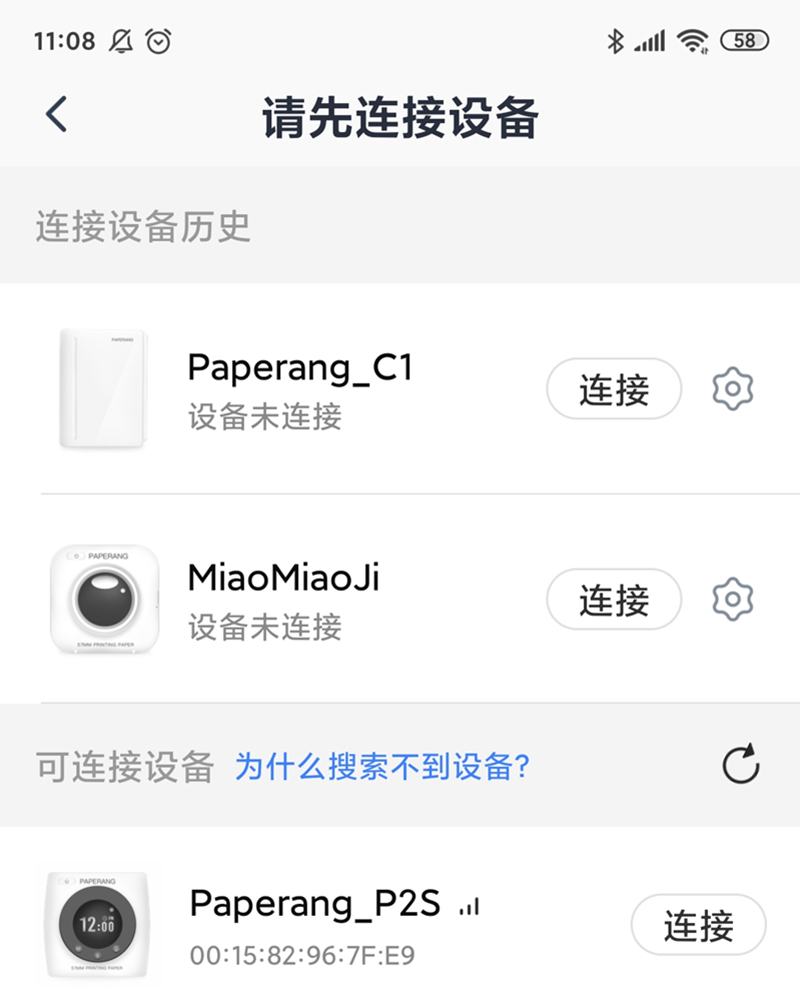This screenshot has height=991, width=800.
Task: Refresh the available devices list
Action: coord(740,764)
